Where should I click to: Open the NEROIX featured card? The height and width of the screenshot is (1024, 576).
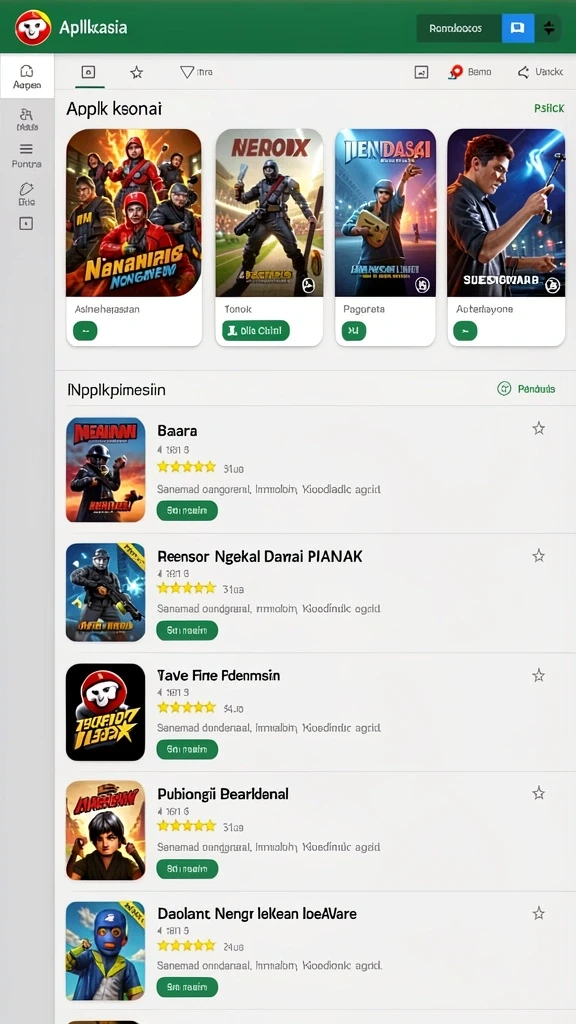tap(269, 237)
